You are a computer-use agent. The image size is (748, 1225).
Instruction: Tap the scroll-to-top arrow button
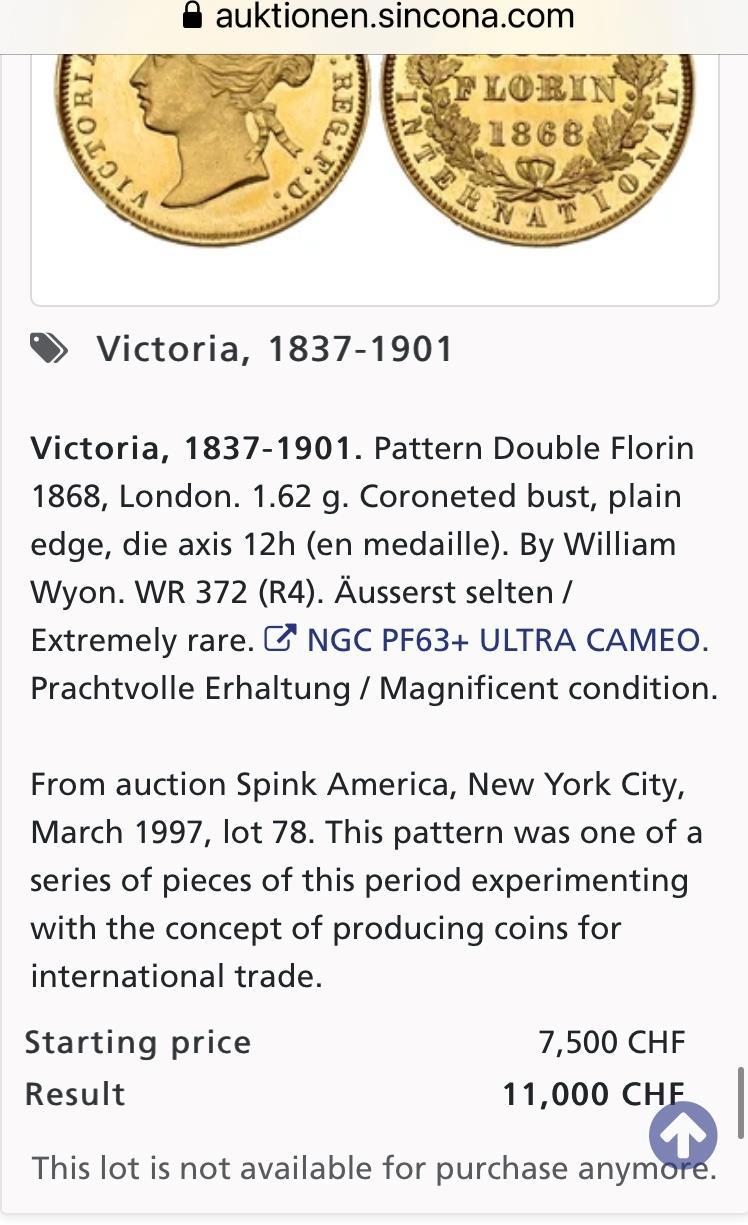click(683, 1136)
